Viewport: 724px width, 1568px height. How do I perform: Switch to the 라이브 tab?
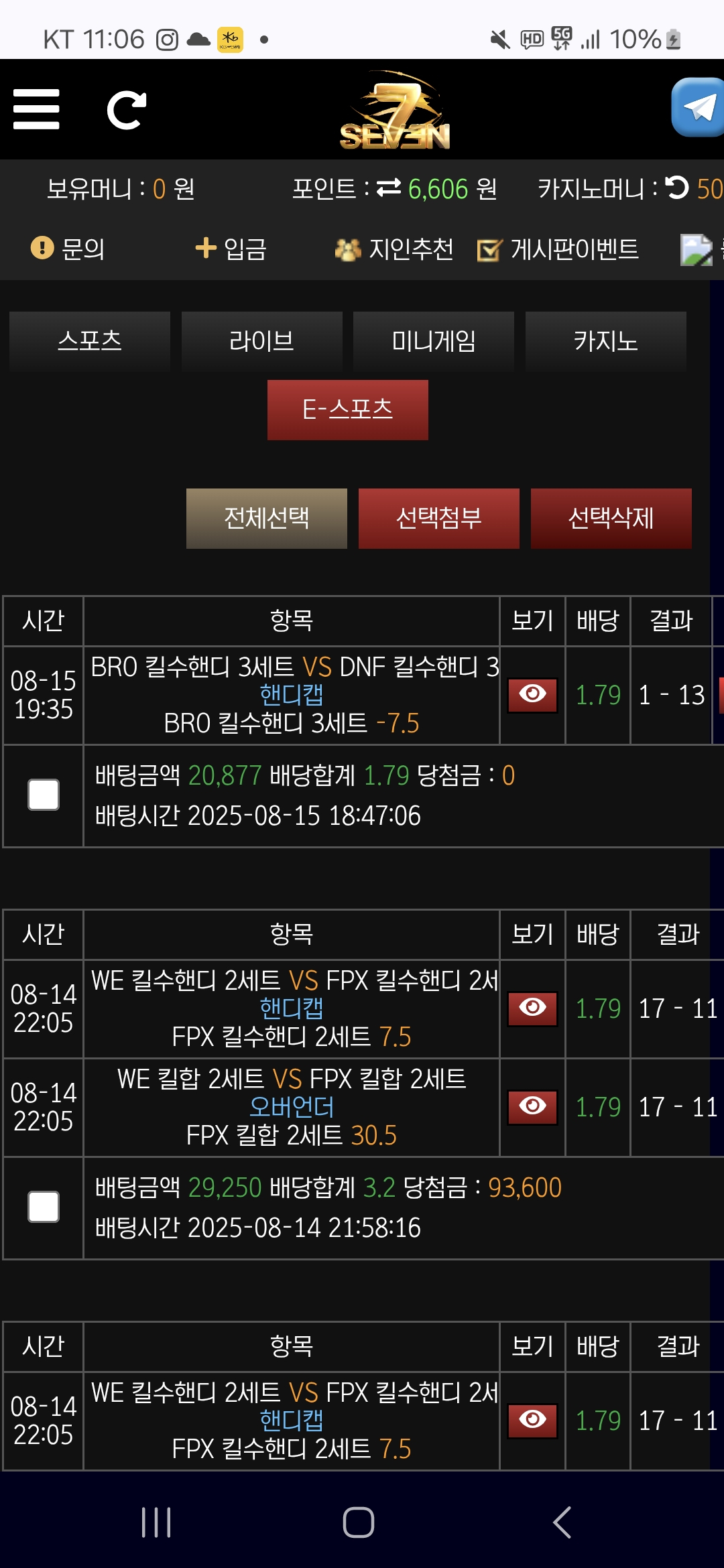tap(262, 341)
